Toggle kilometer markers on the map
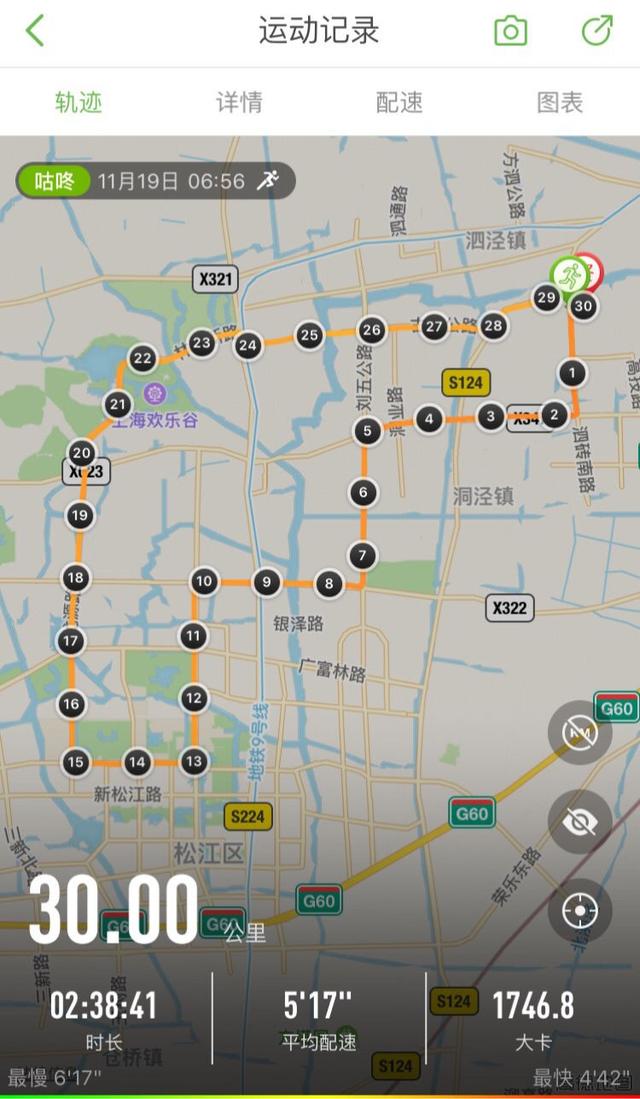Screen dimensions: 640x1099 [580, 734]
